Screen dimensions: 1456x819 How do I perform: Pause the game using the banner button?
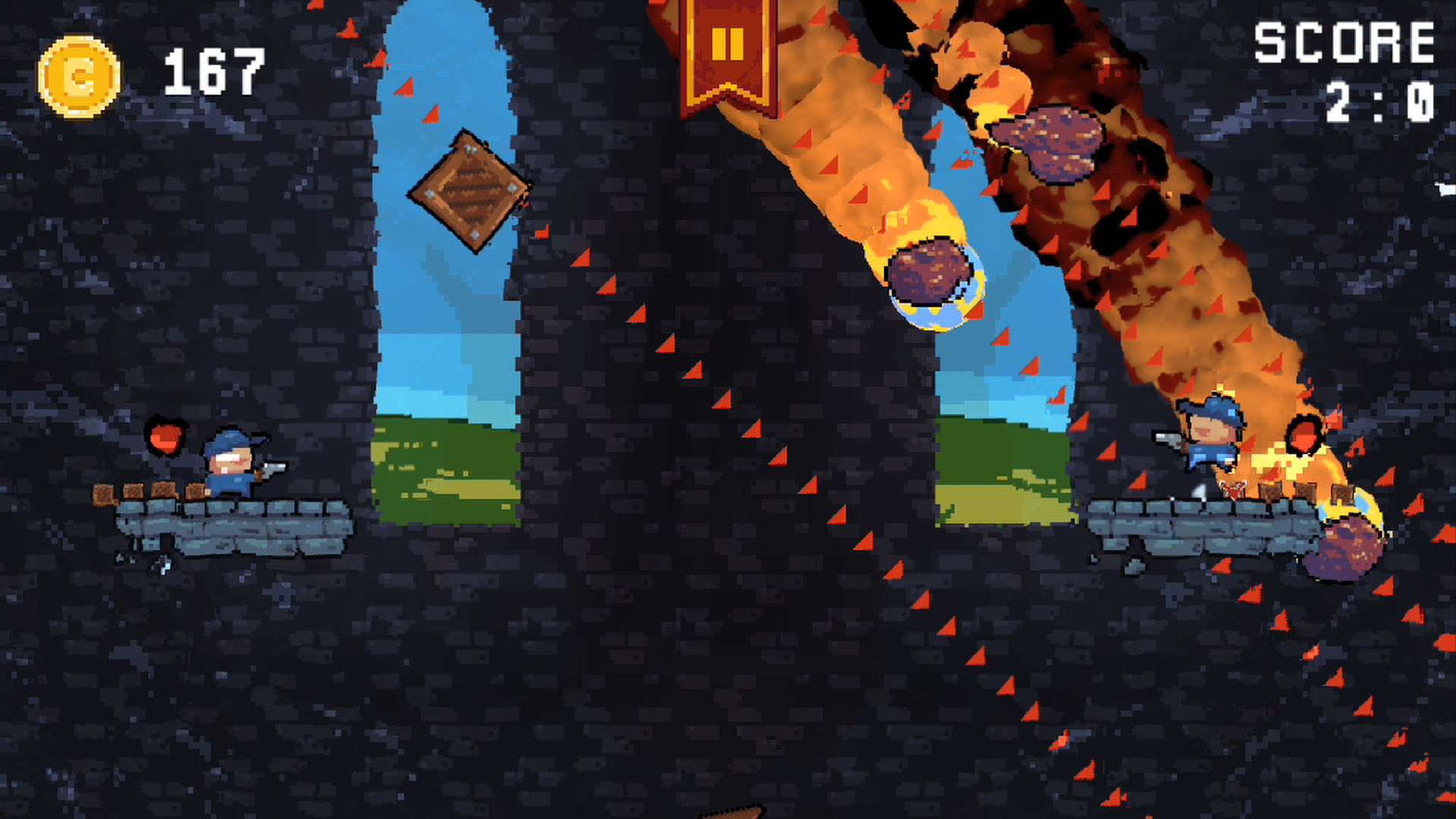727,45
